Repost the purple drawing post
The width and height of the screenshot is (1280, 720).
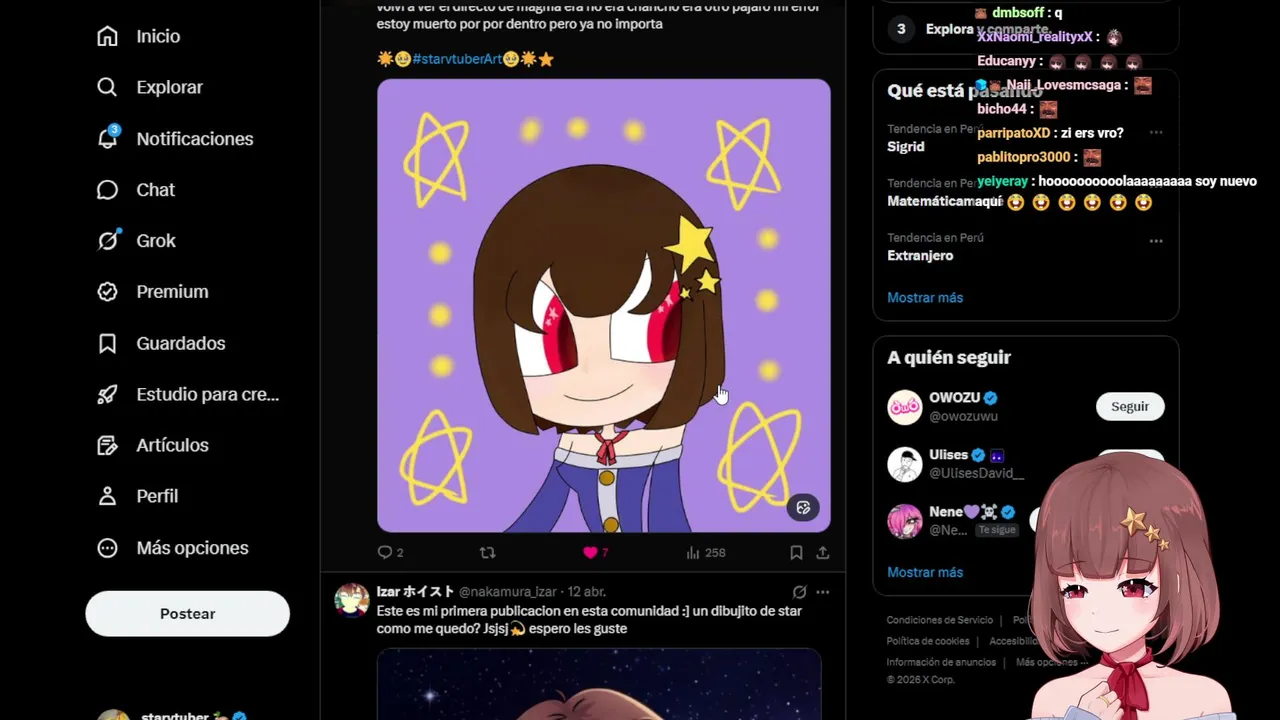[x=487, y=552]
